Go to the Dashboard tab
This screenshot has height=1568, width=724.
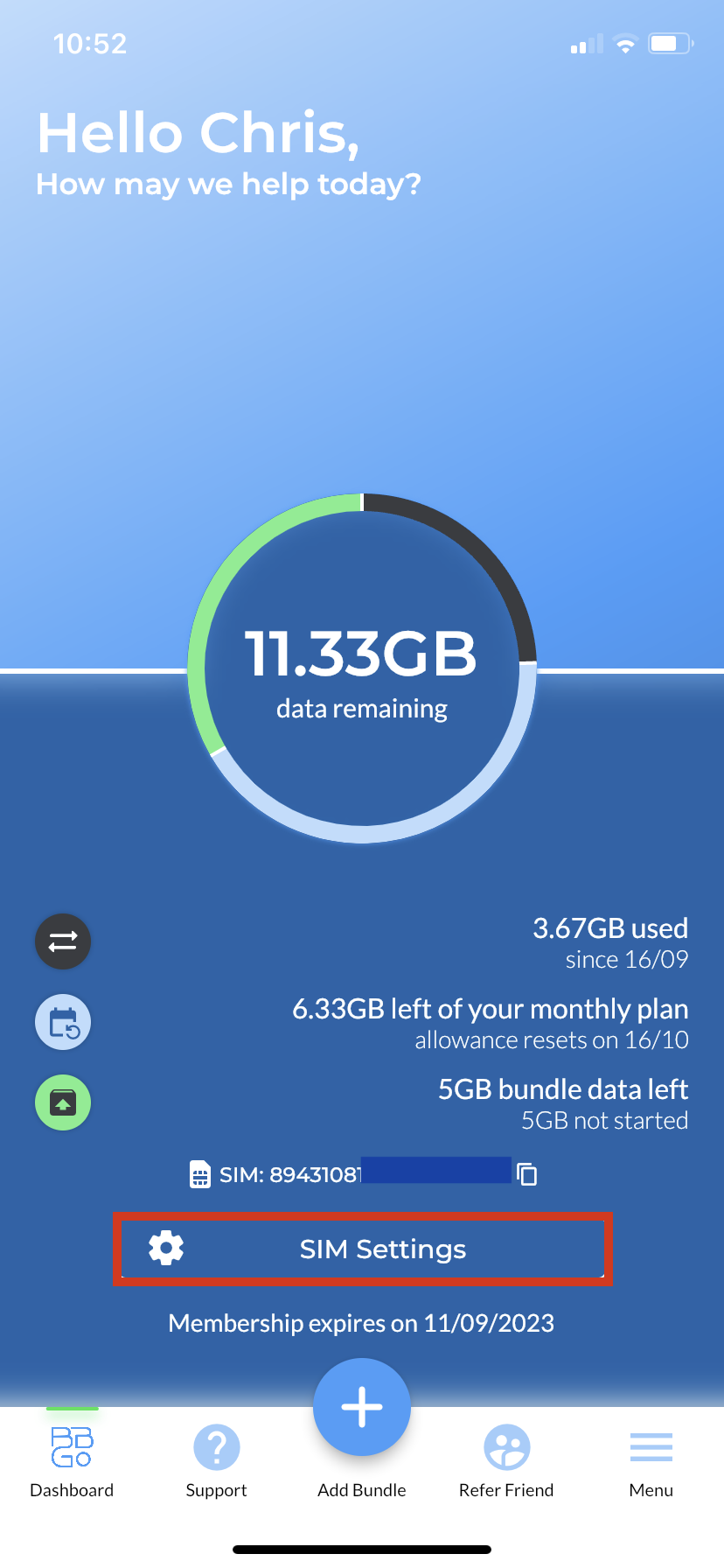[x=72, y=1461]
